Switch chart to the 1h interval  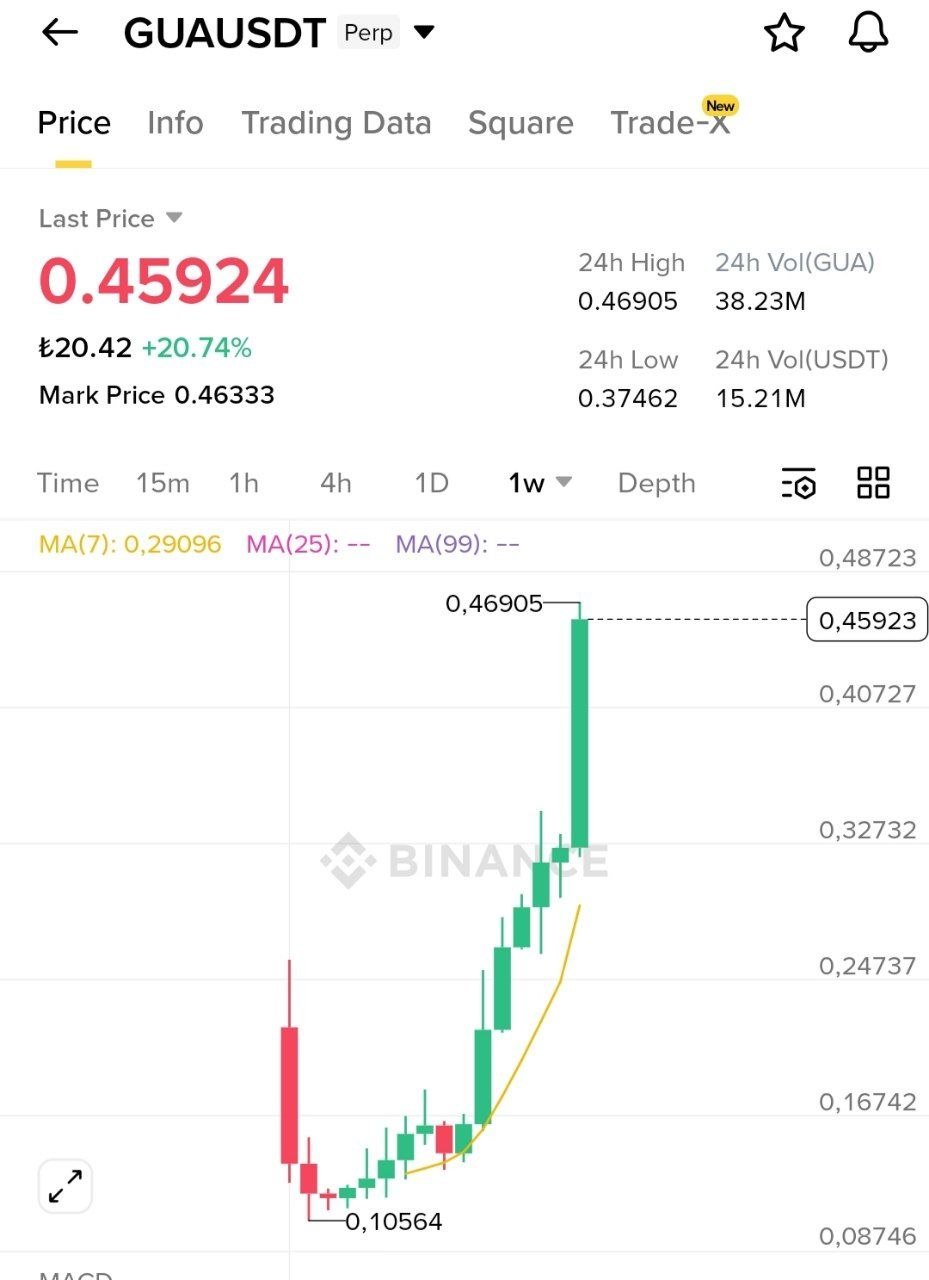click(243, 483)
